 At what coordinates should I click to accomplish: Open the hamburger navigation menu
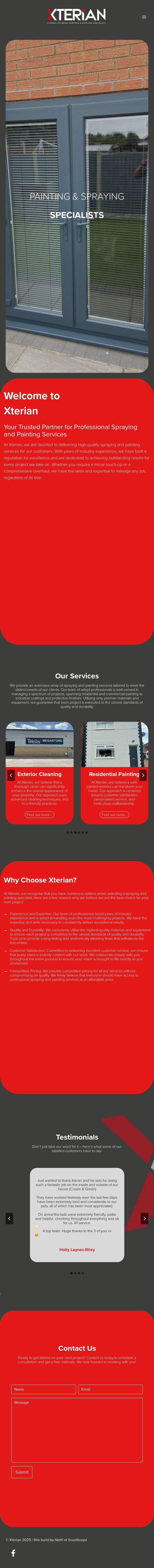(x=144, y=17)
